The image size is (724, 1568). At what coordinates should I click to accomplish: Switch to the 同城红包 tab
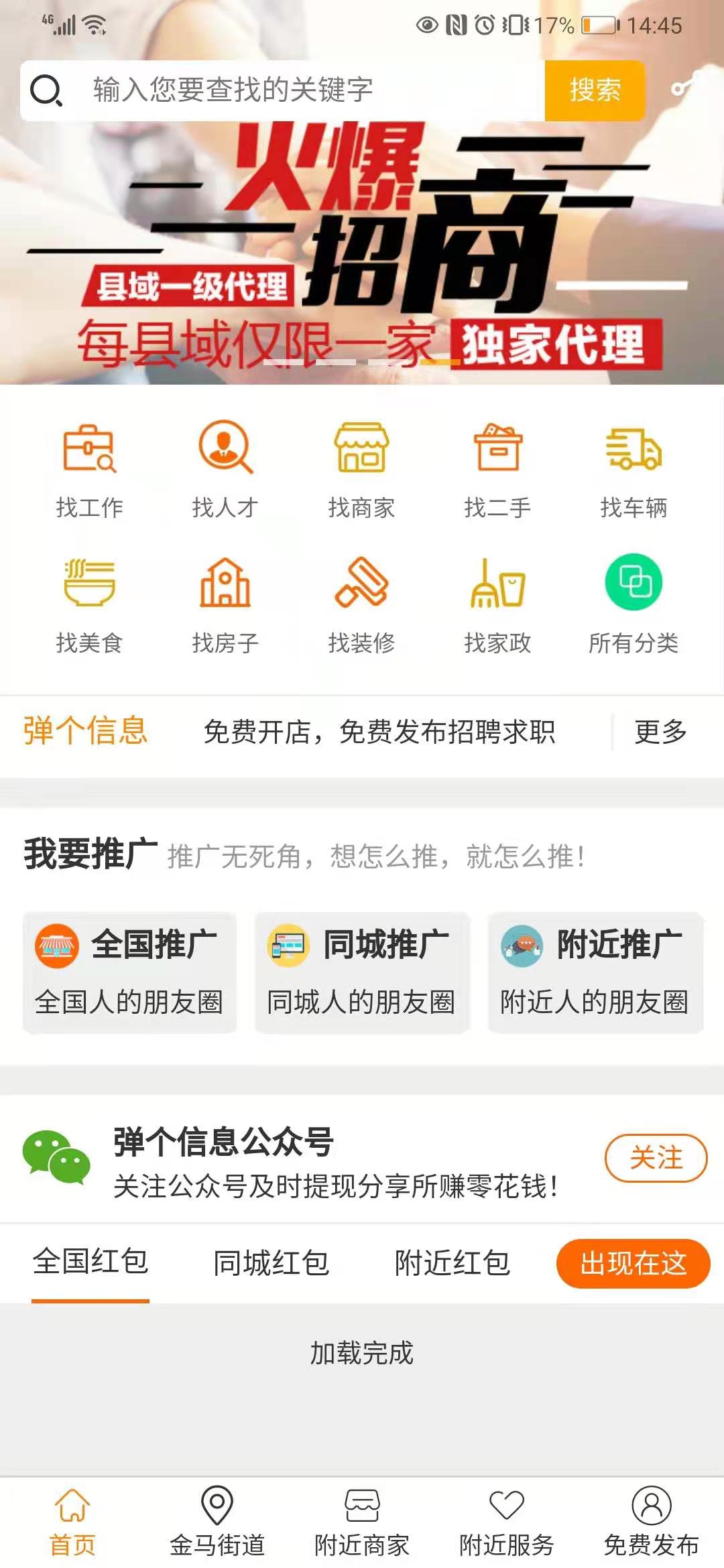tap(271, 1263)
